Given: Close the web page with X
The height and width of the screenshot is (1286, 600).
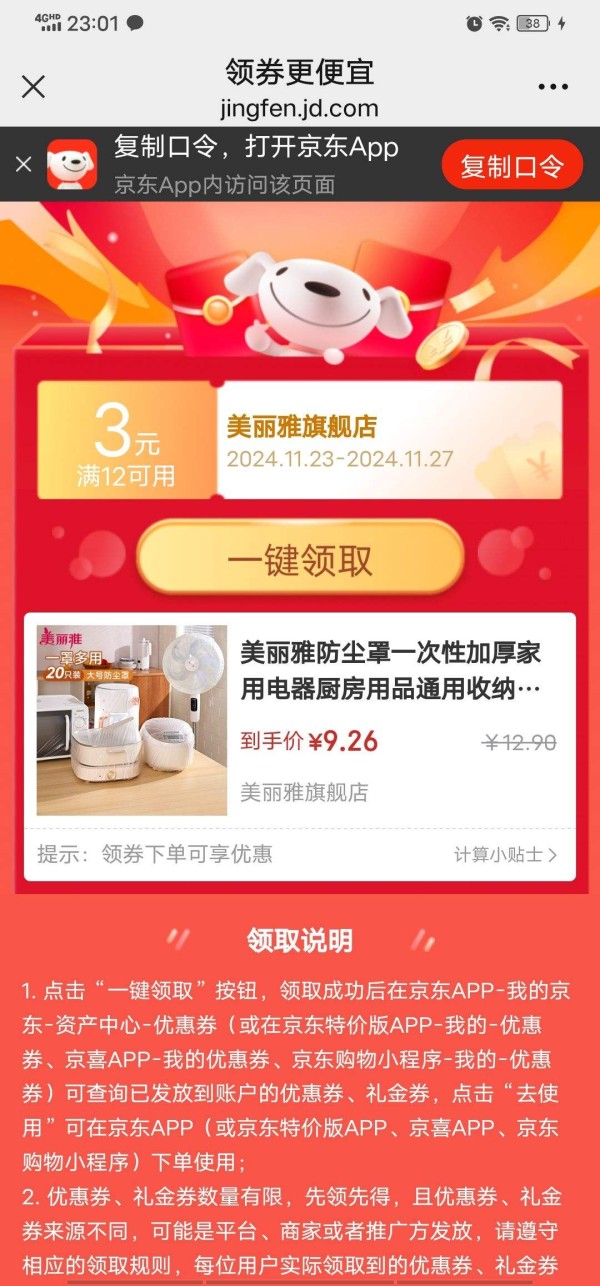Looking at the screenshot, I should 33,87.
